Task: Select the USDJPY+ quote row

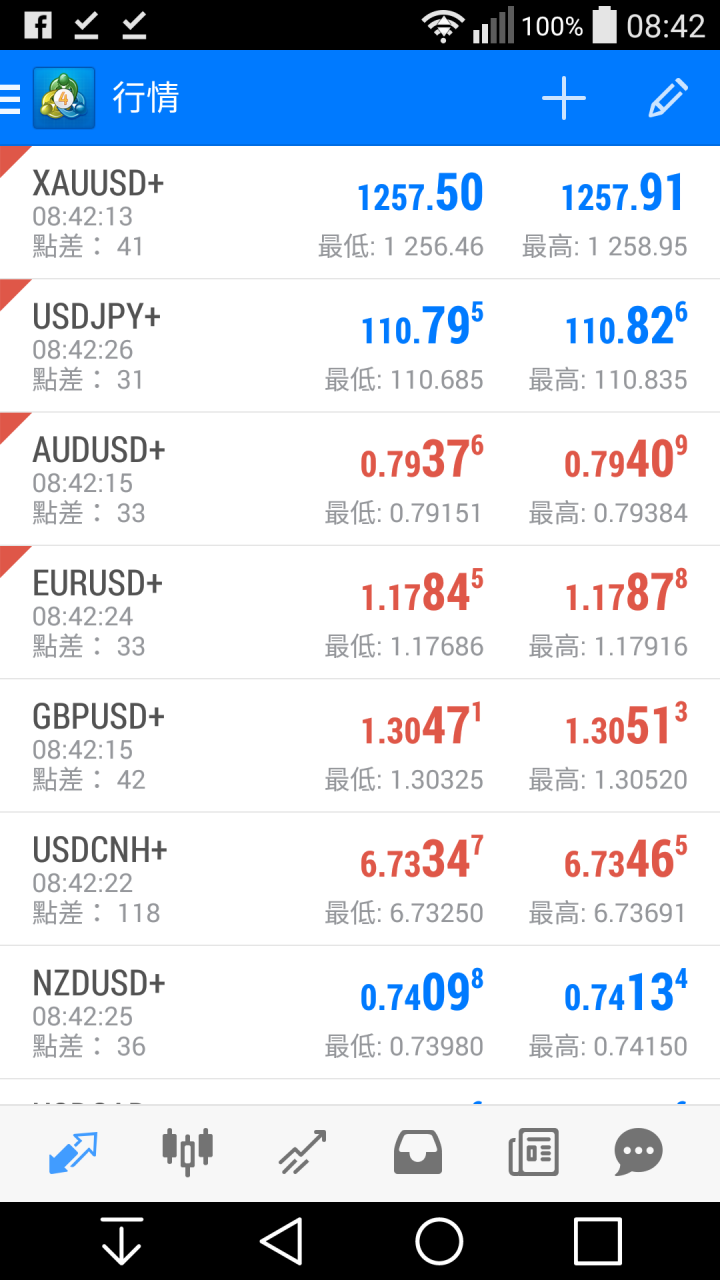Action: (x=360, y=346)
